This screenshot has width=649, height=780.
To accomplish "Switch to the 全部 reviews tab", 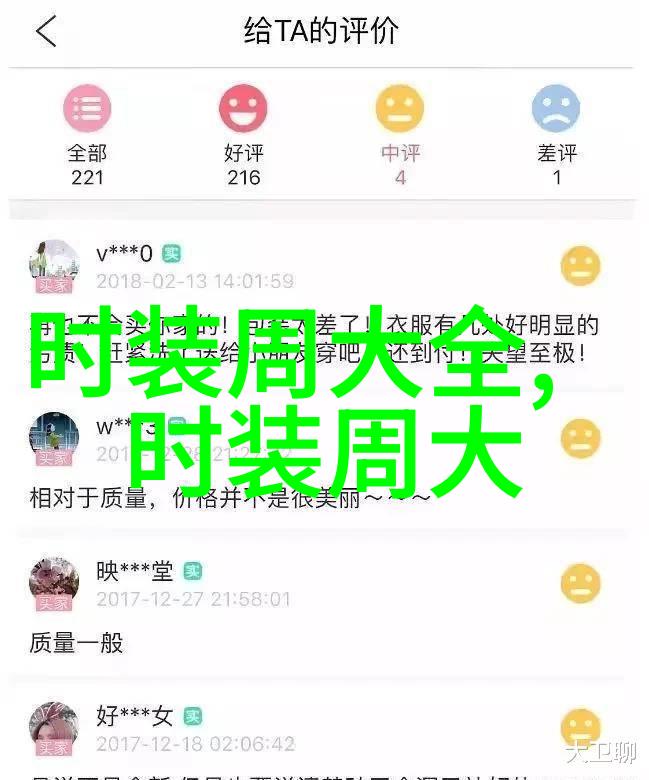I will point(87,135).
